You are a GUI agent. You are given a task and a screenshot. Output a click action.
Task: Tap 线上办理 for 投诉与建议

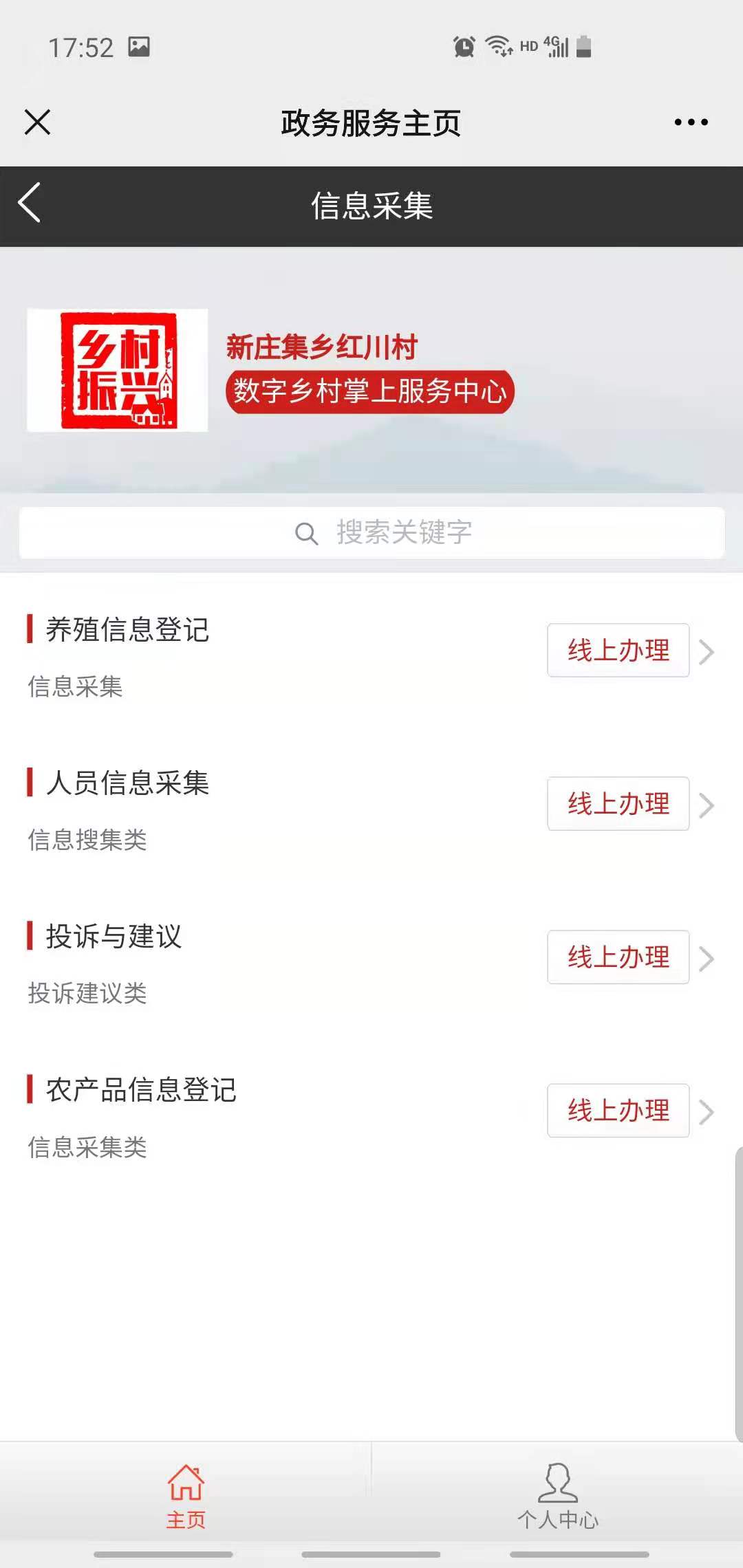point(618,957)
